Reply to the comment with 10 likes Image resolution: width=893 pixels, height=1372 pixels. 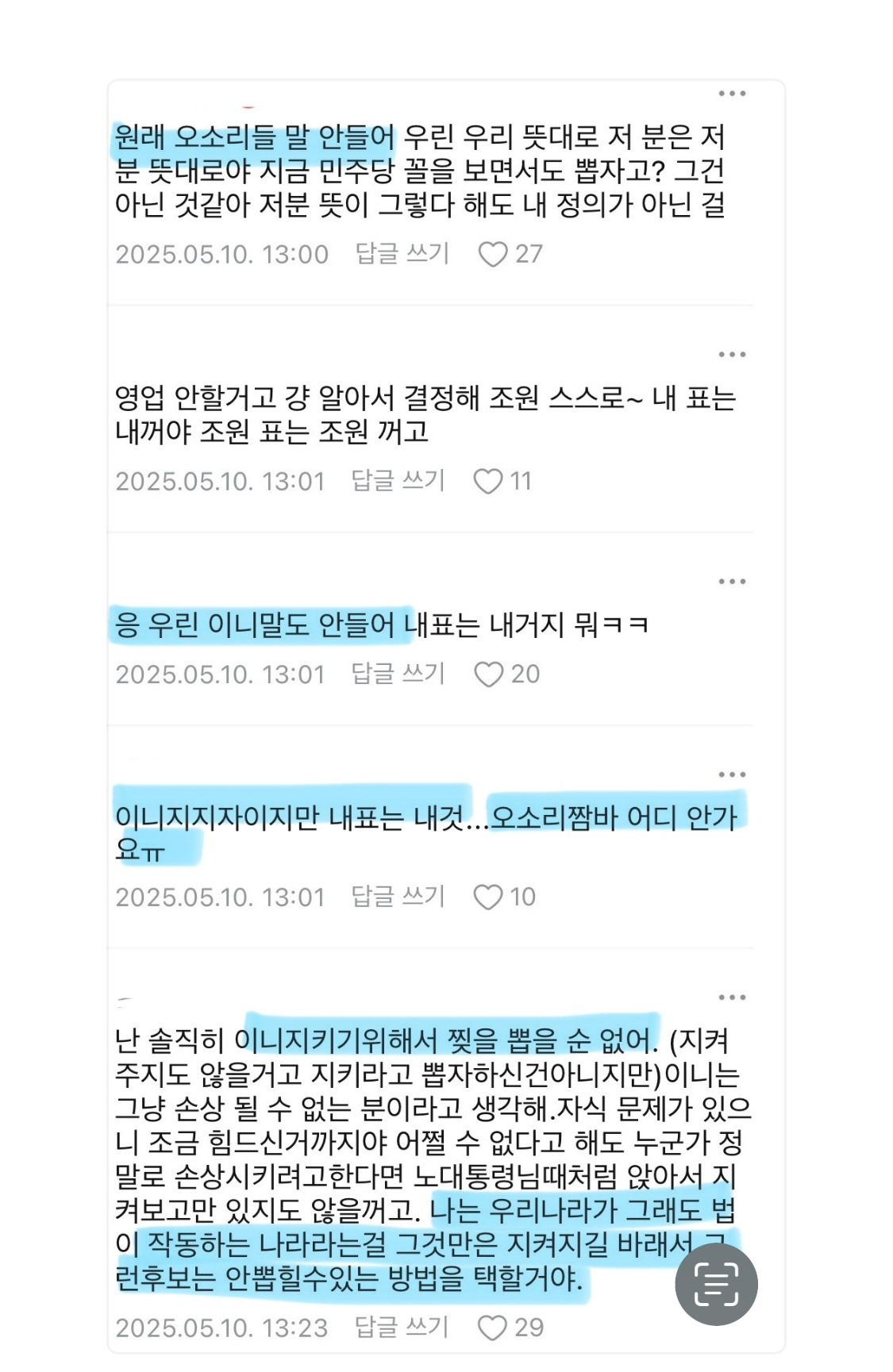[398, 897]
